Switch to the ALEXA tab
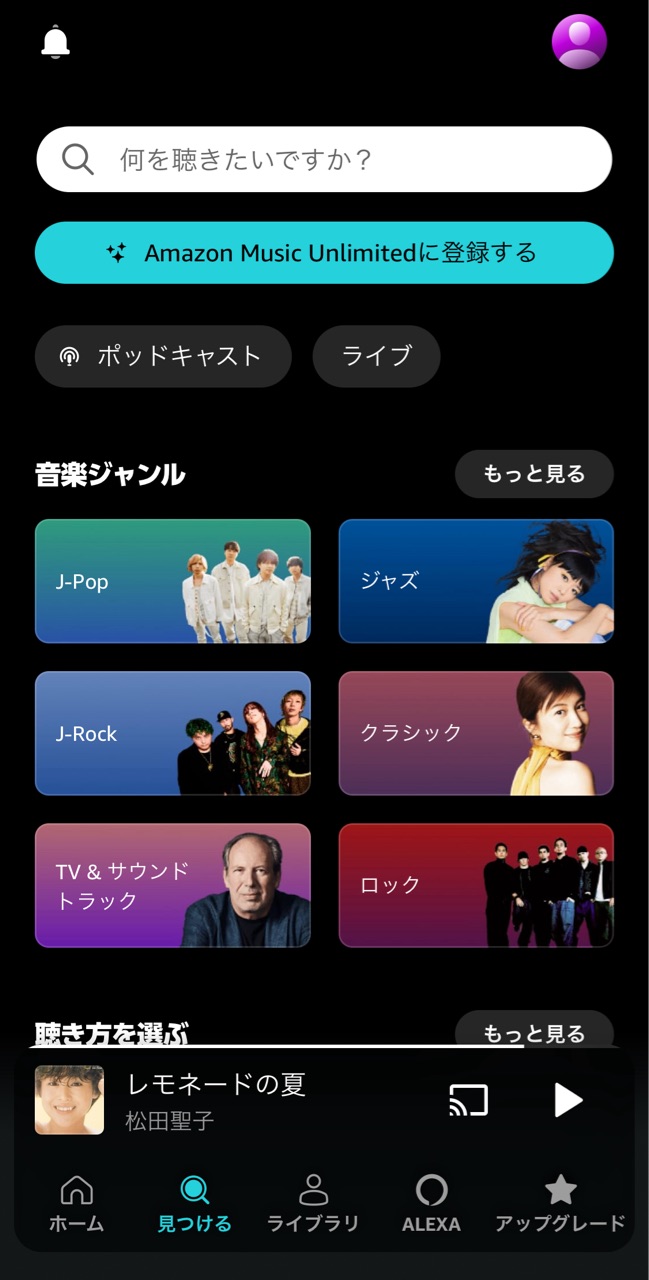This screenshot has width=649, height=1280. click(431, 1203)
